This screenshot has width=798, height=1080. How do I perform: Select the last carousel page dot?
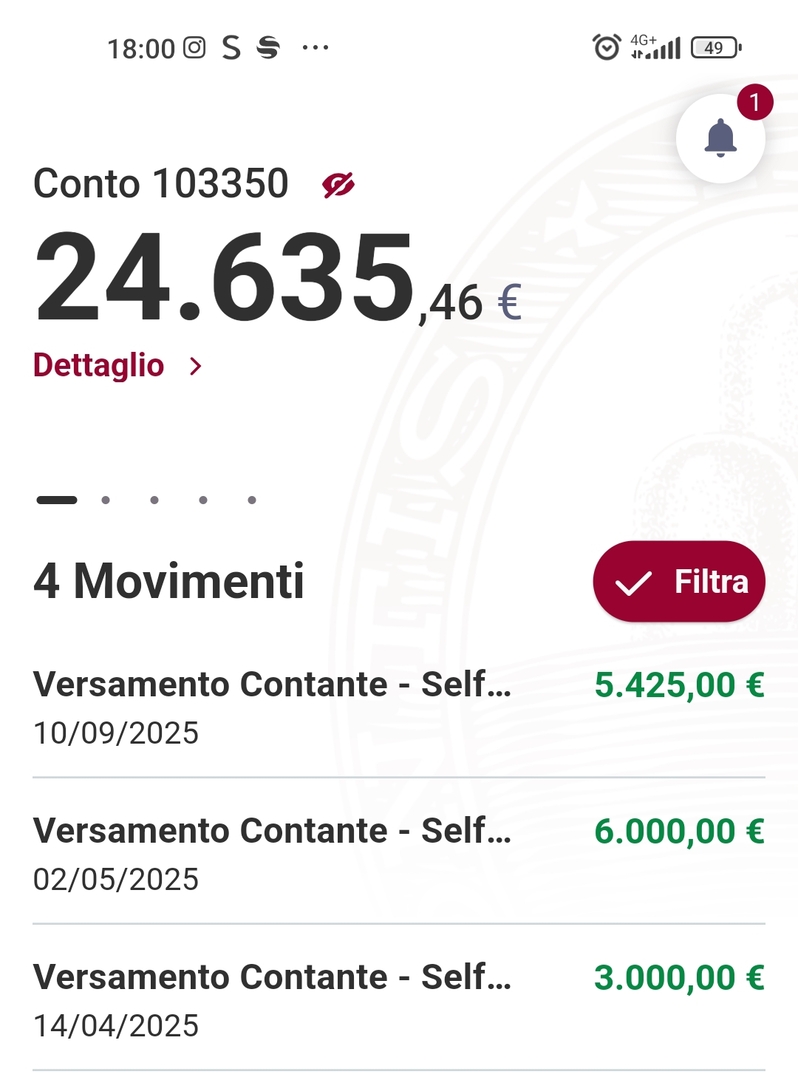pyautogui.click(x=251, y=498)
